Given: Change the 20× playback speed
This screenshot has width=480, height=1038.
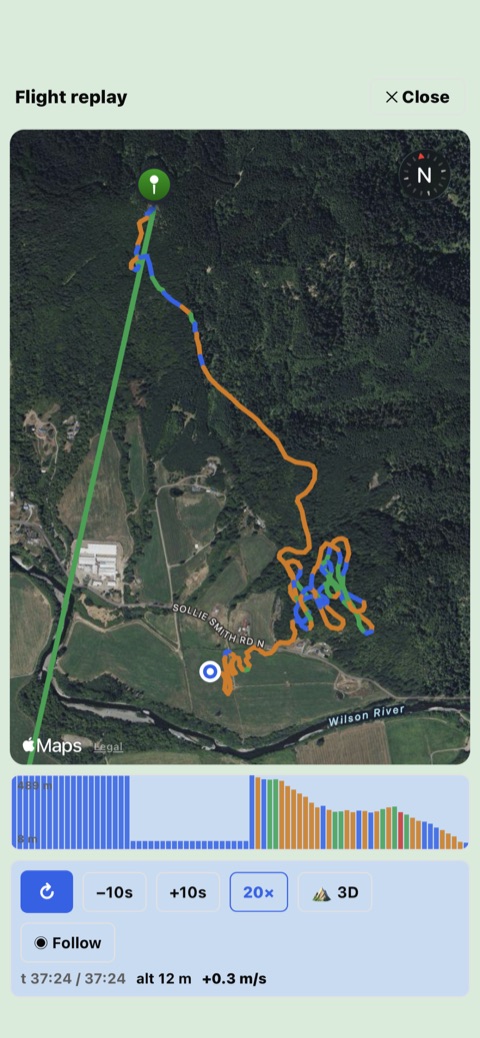Looking at the screenshot, I should coord(259,892).
